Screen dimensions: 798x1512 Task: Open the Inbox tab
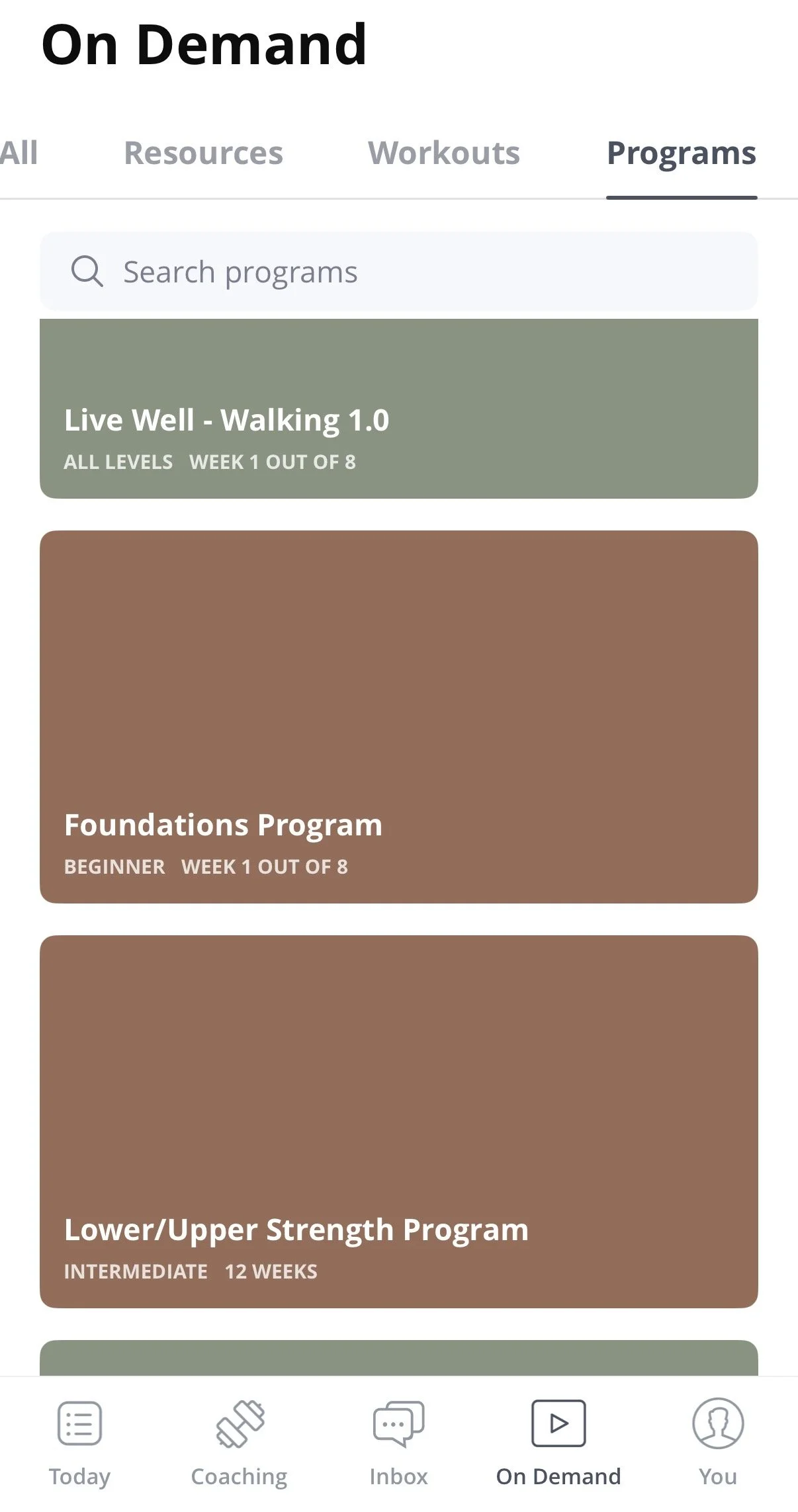399,1443
